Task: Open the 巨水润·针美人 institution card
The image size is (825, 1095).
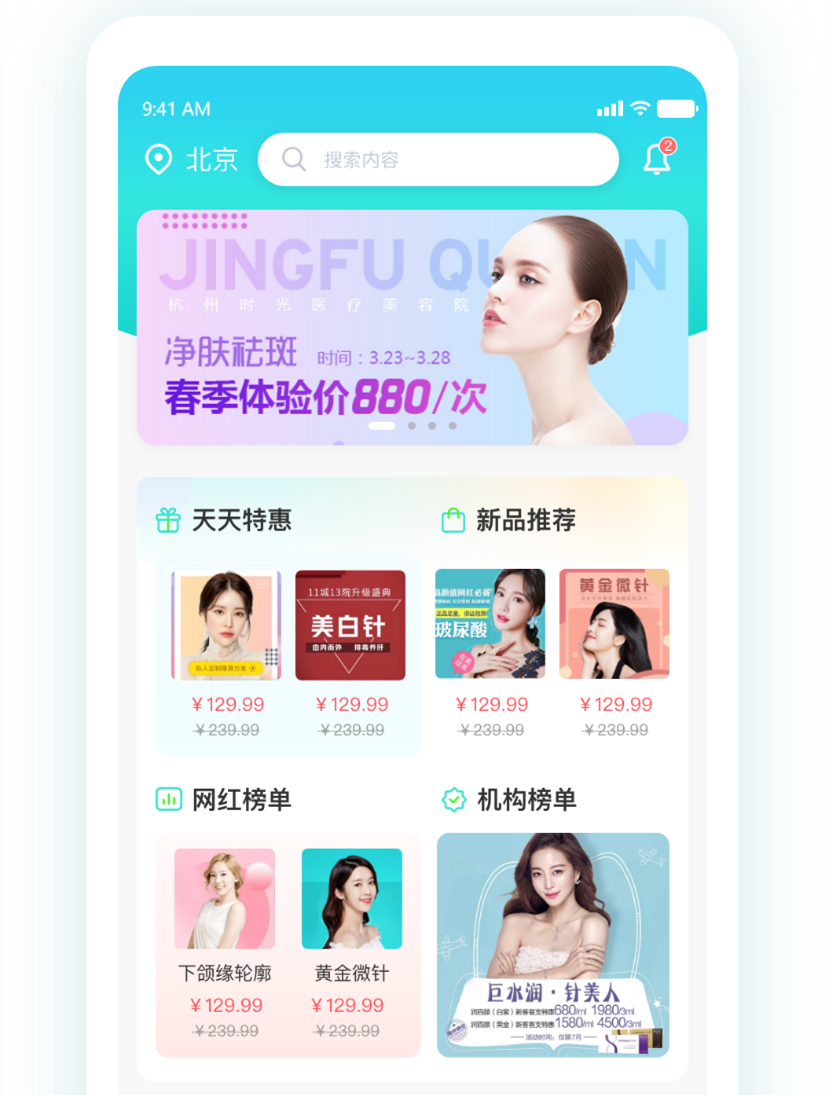Action: point(553,945)
